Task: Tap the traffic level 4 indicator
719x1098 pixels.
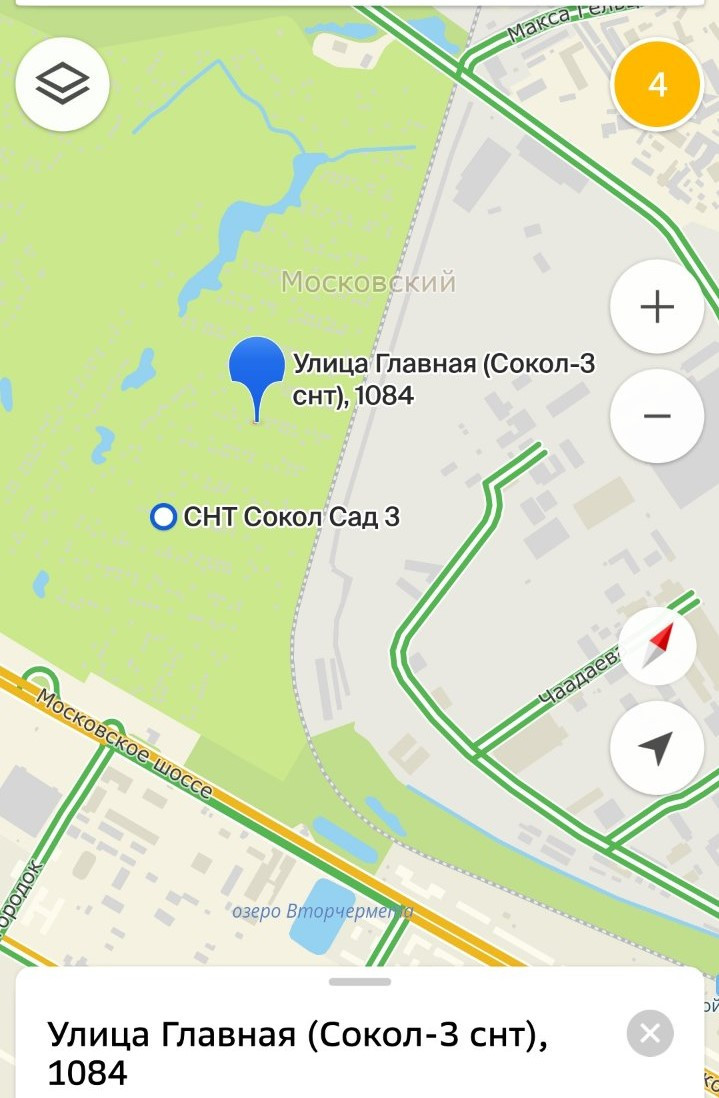Action: [x=657, y=85]
